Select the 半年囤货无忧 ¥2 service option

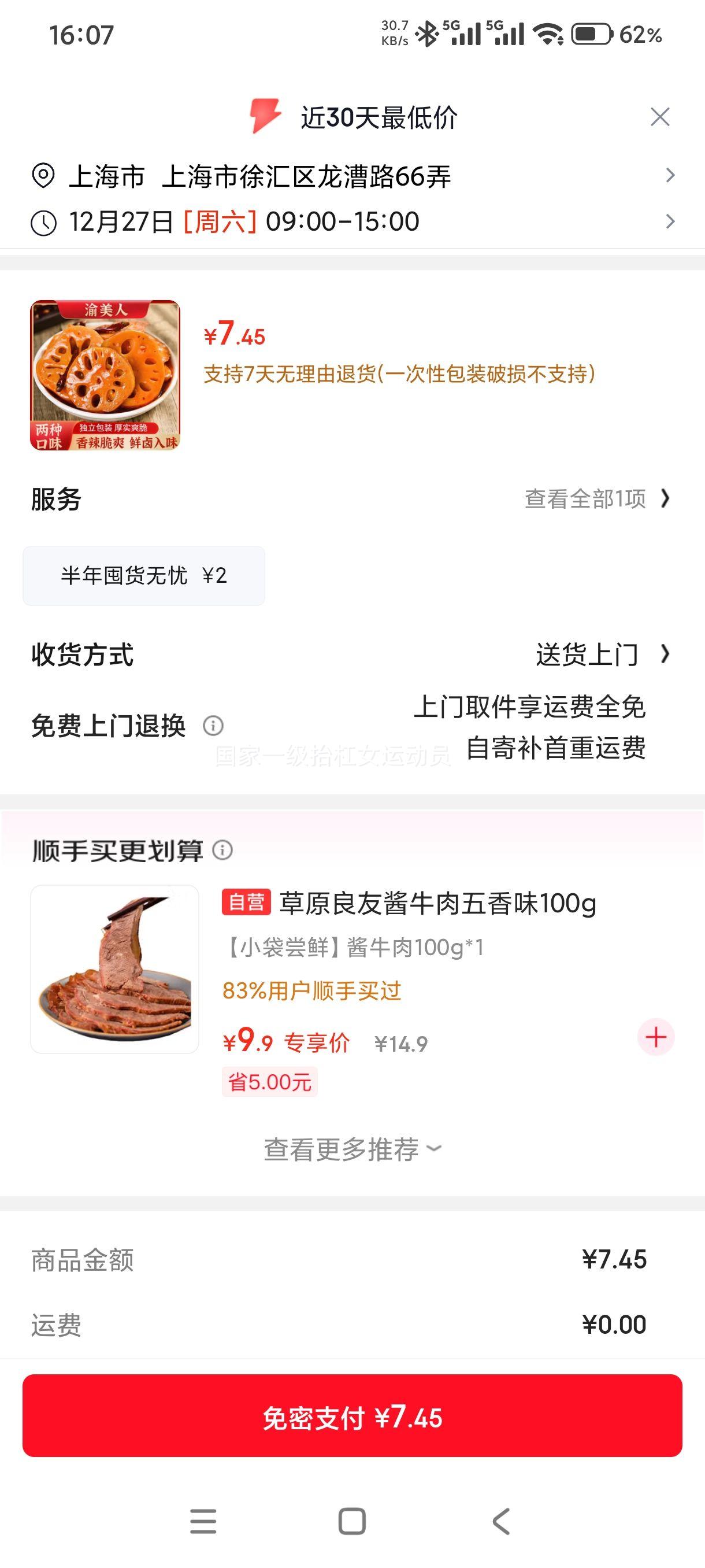tap(144, 575)
